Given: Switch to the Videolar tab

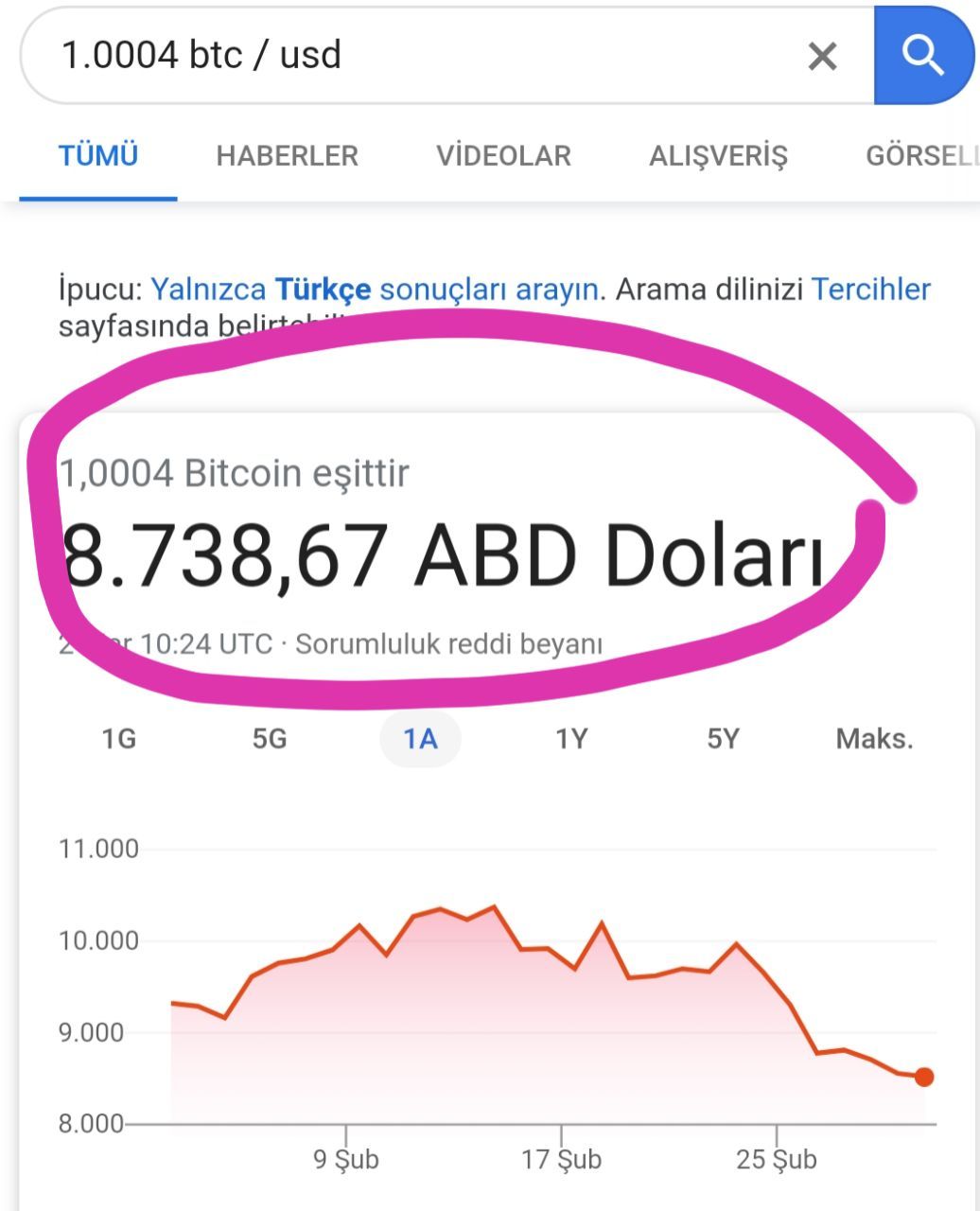Looking at the screenshot, I should [x=503, y=156].
